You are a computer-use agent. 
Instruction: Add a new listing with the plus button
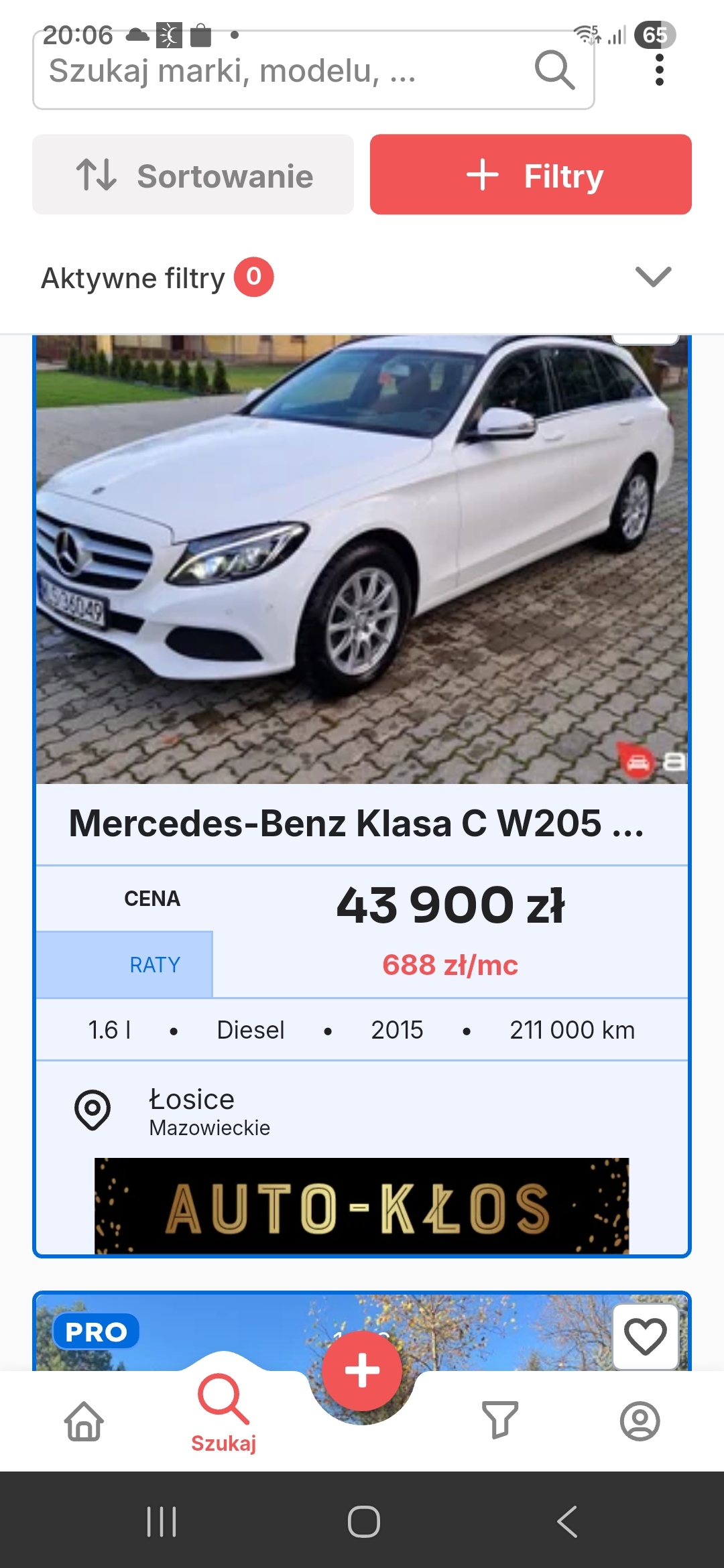[x=362, y=1370]
